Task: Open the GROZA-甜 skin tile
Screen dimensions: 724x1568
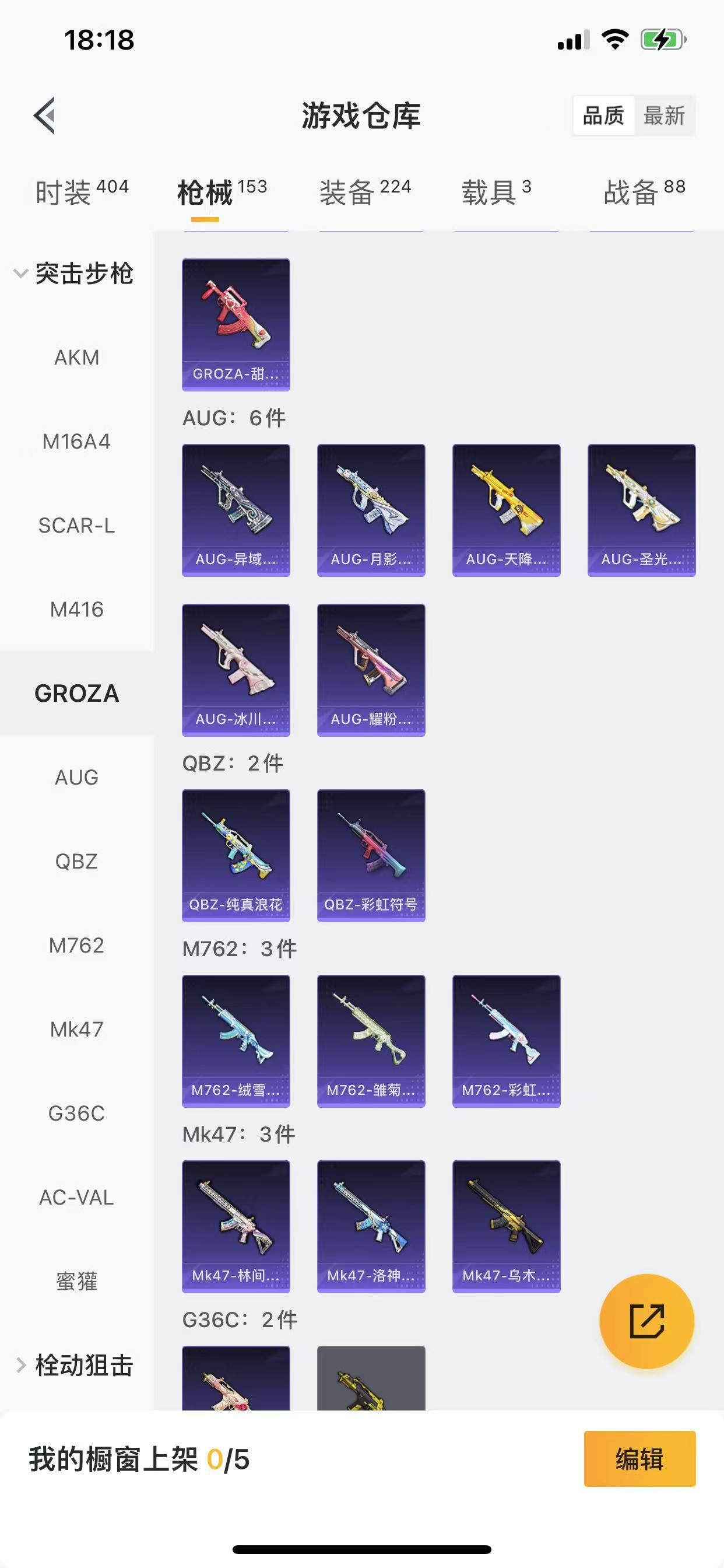Action: [x=236, y=324]
